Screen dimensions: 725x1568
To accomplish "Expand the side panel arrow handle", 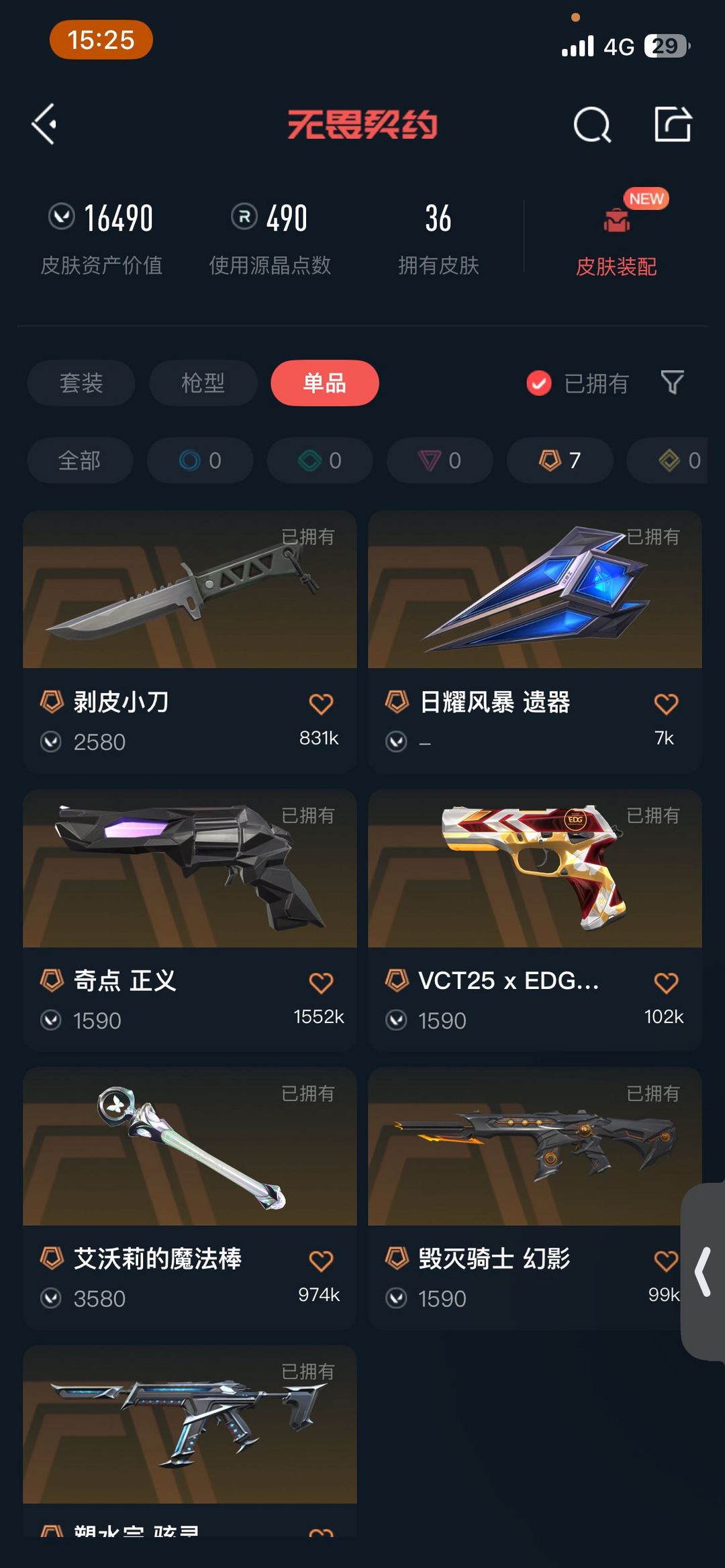I will (x=704, y=1271).
